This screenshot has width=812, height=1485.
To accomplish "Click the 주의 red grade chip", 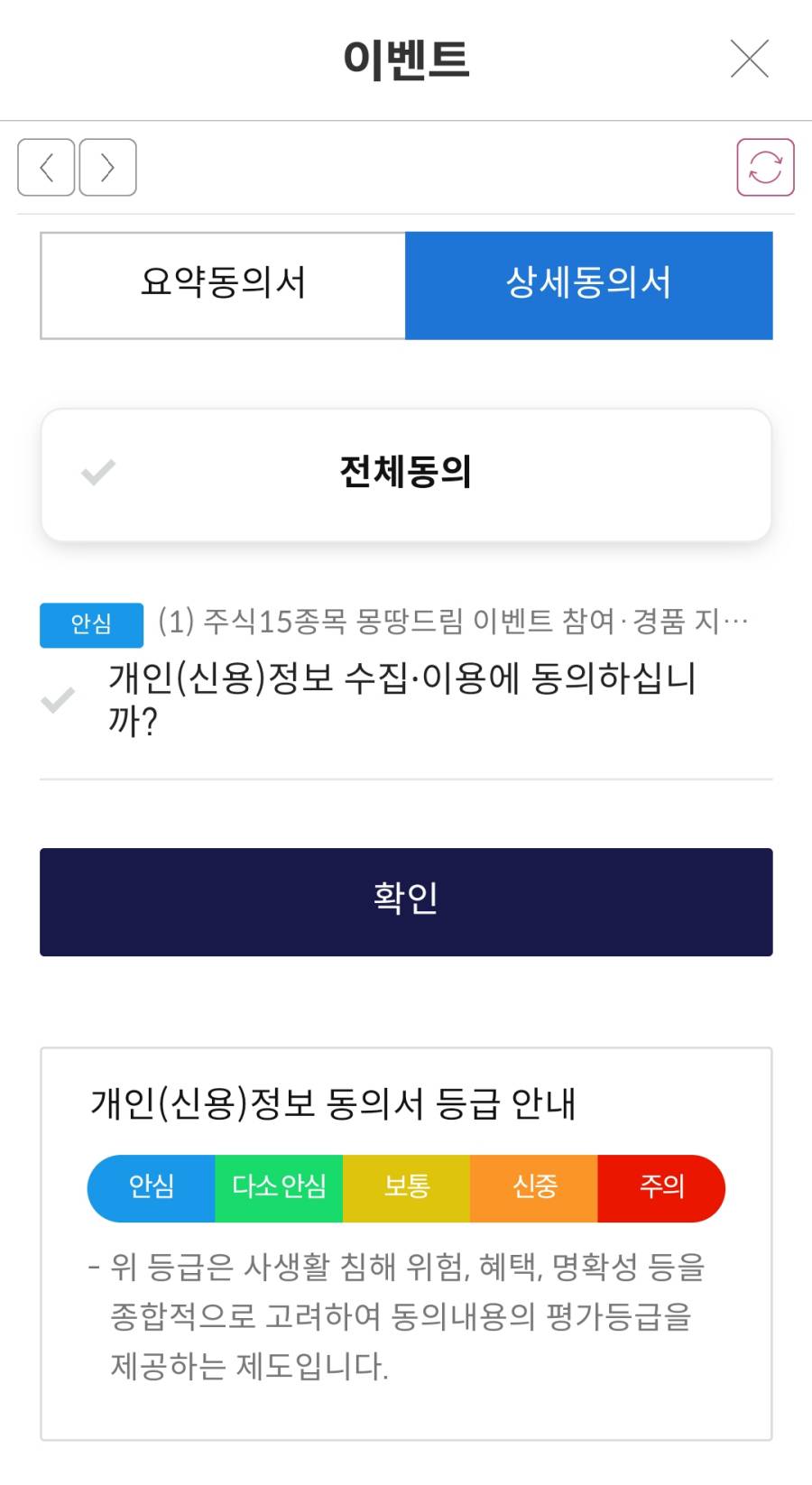I will pyautogui.click(x=661, y=1188).
